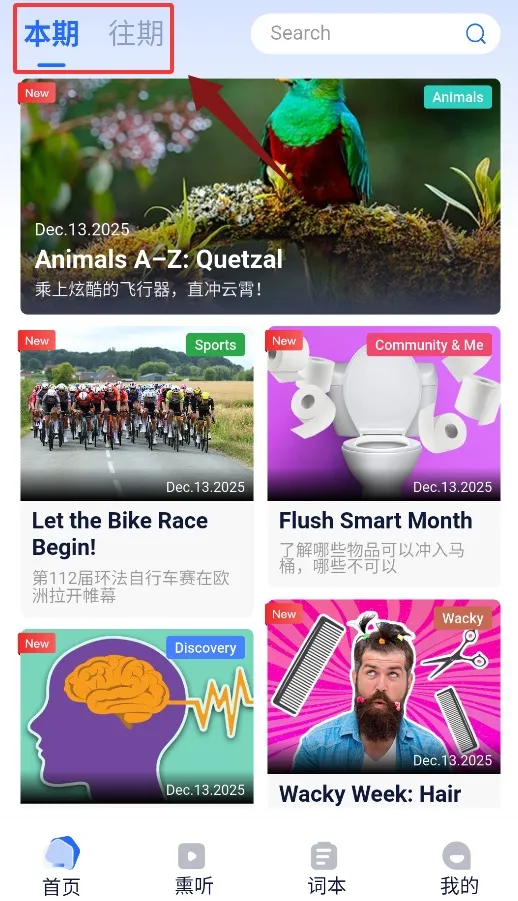The image size is (518, 901).
Task: Switch to the 熏听 tab
Action: point(194,867)
